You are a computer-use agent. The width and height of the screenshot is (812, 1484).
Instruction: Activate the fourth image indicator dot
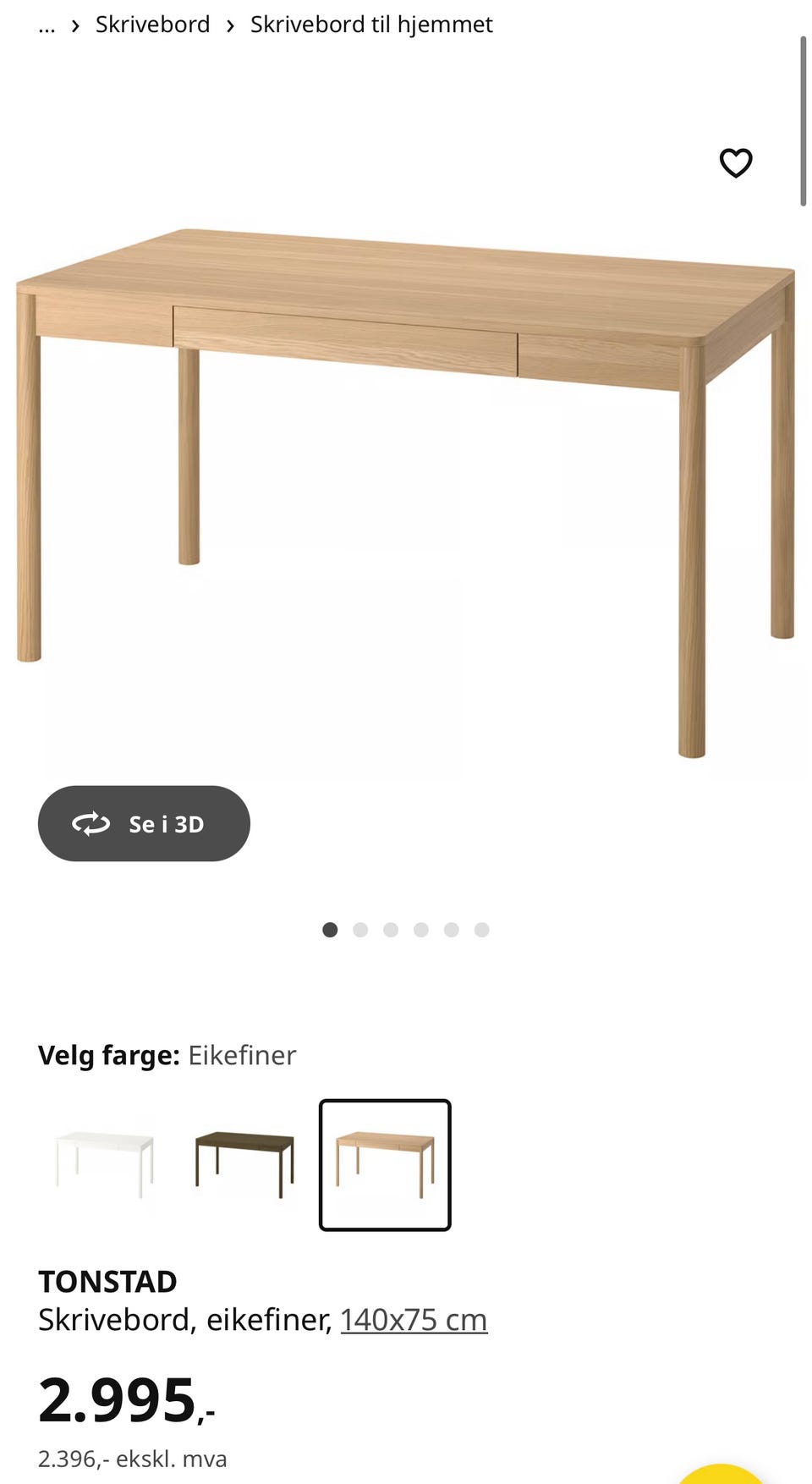tap(421, 929)
